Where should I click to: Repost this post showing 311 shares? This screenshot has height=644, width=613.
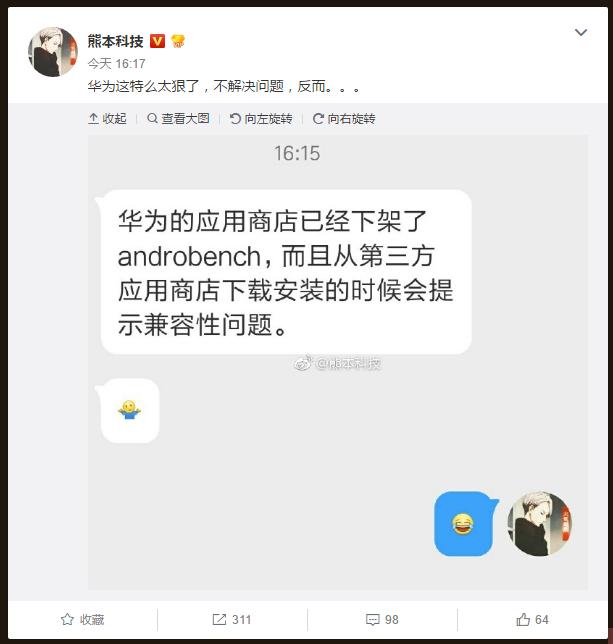[232, 619]
